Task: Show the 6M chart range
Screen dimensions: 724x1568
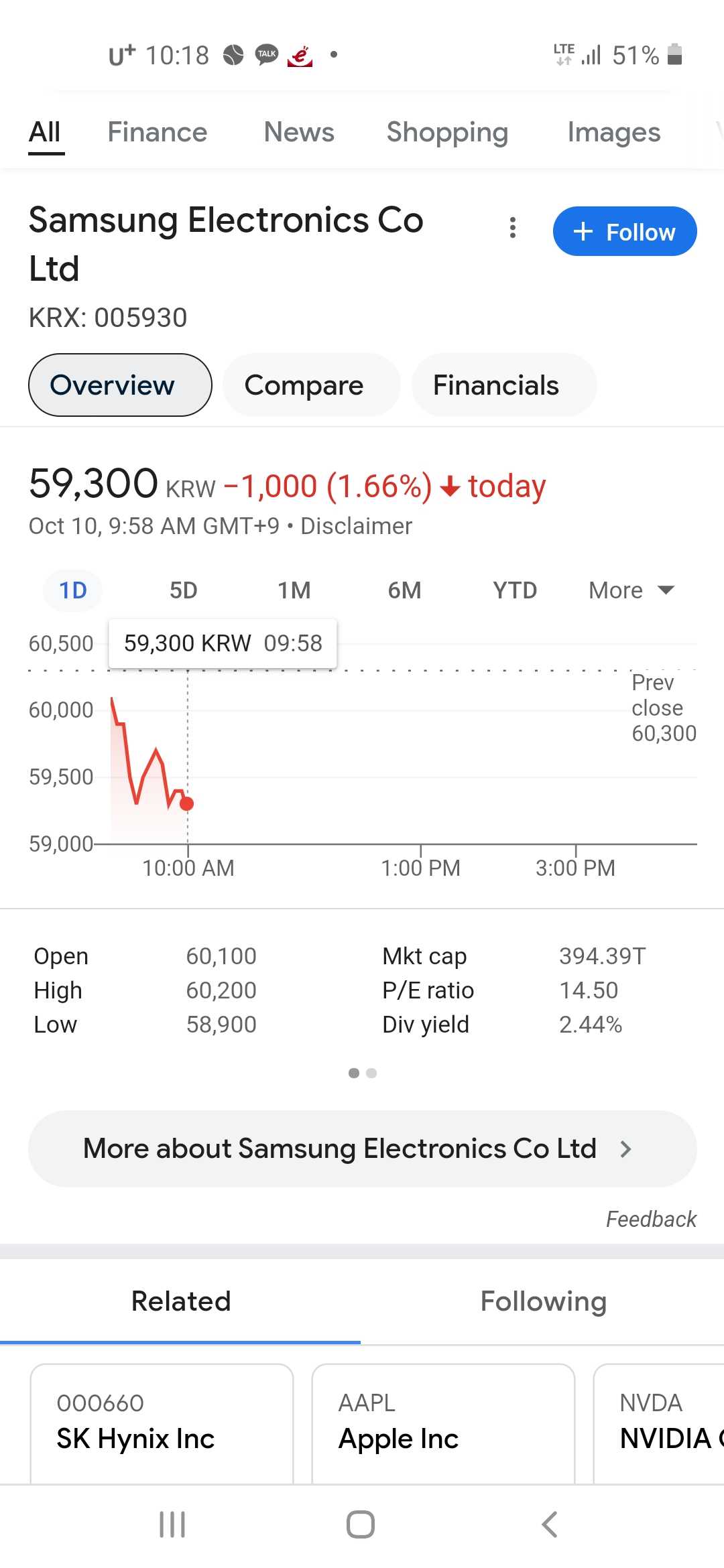Action: pos(405,590)
